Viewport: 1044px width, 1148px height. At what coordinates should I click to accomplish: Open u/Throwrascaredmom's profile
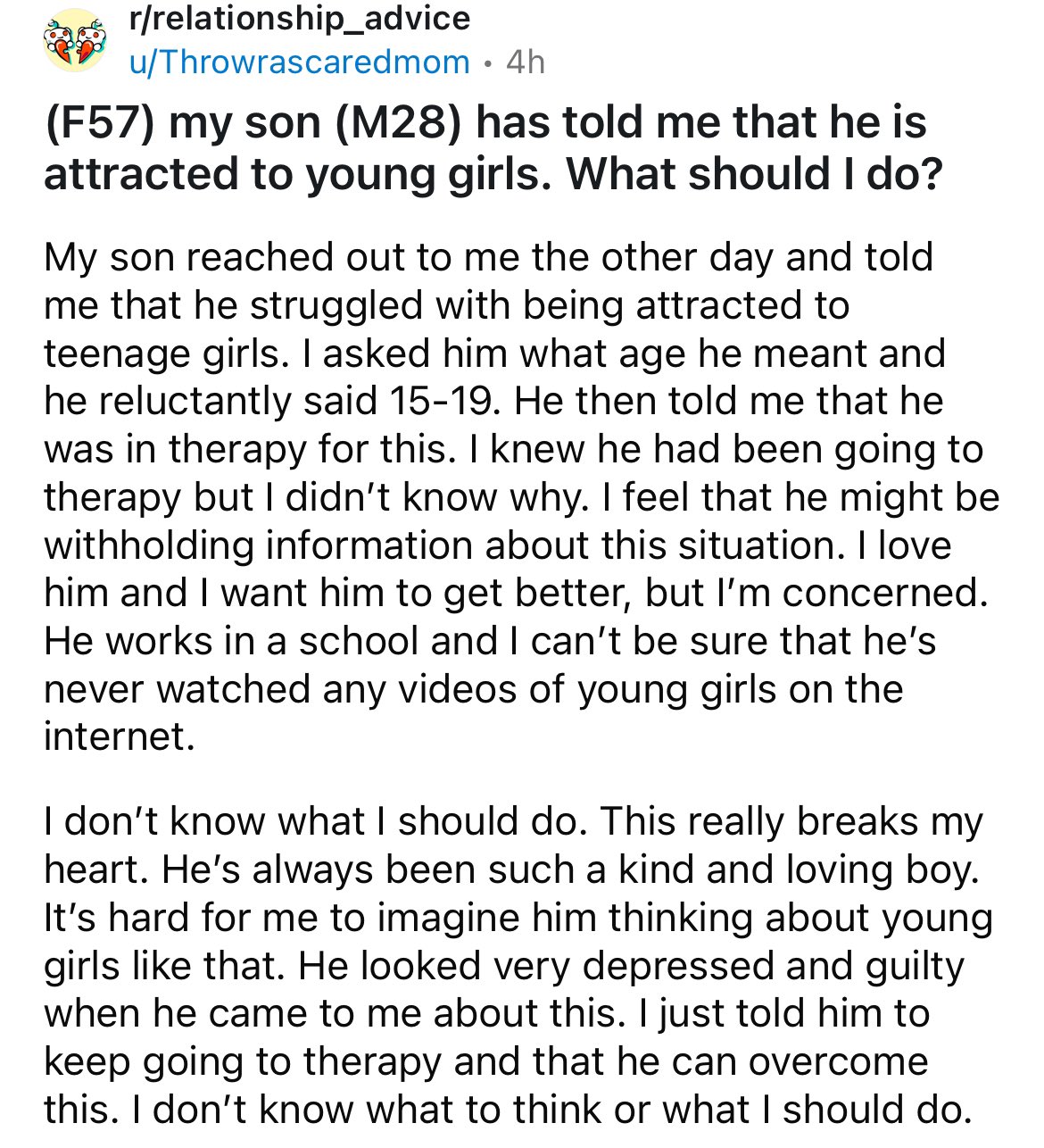coord(299,62)
